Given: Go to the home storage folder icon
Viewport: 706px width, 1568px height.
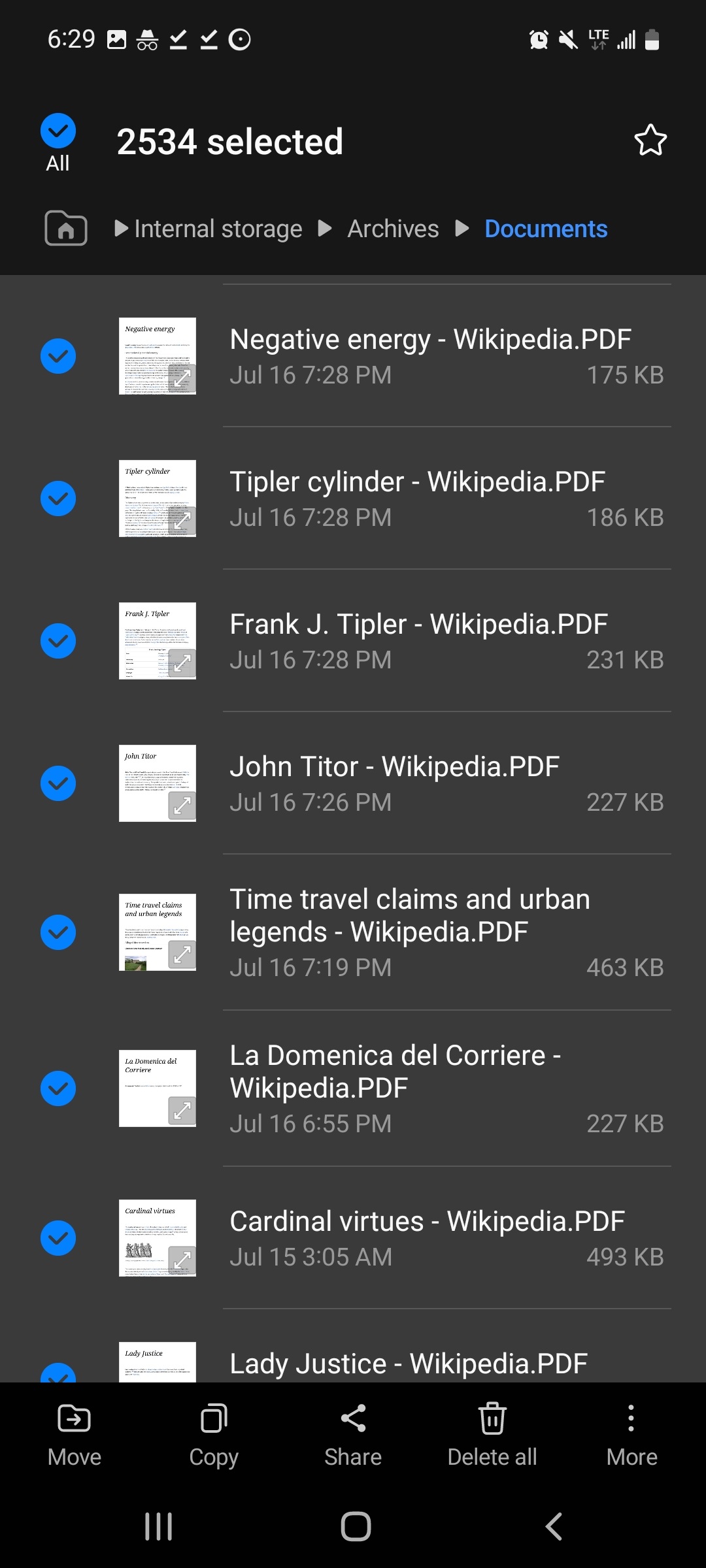Looking at the screenshot, I should [x=66, y=229].
